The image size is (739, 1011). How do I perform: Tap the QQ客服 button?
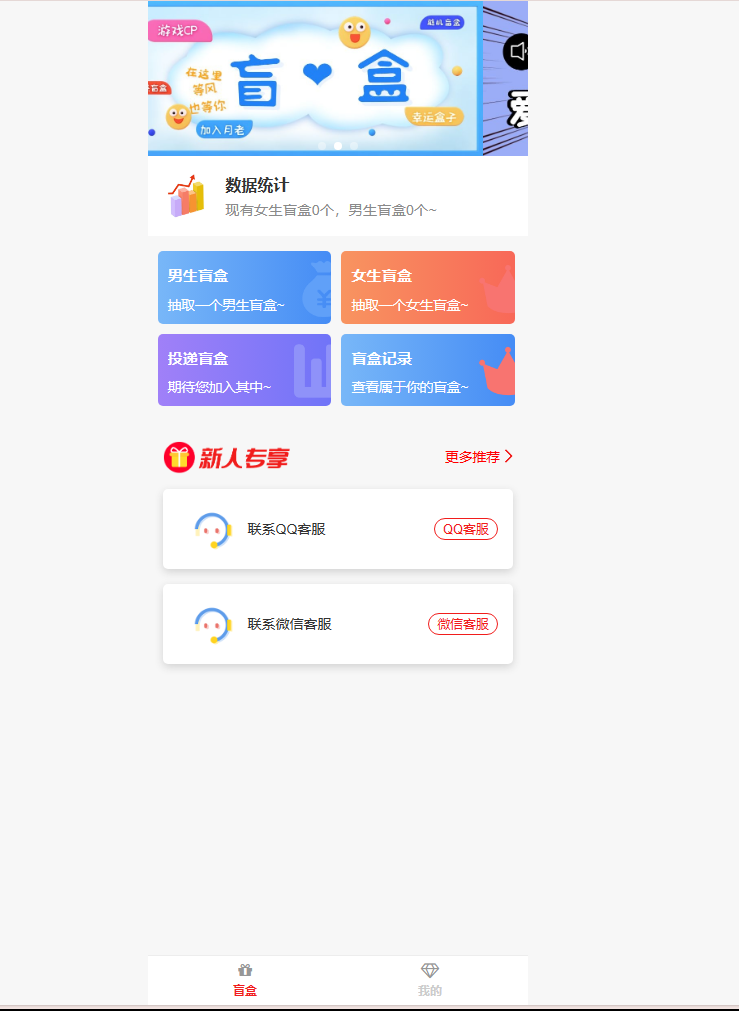click(x=465, y=529)
